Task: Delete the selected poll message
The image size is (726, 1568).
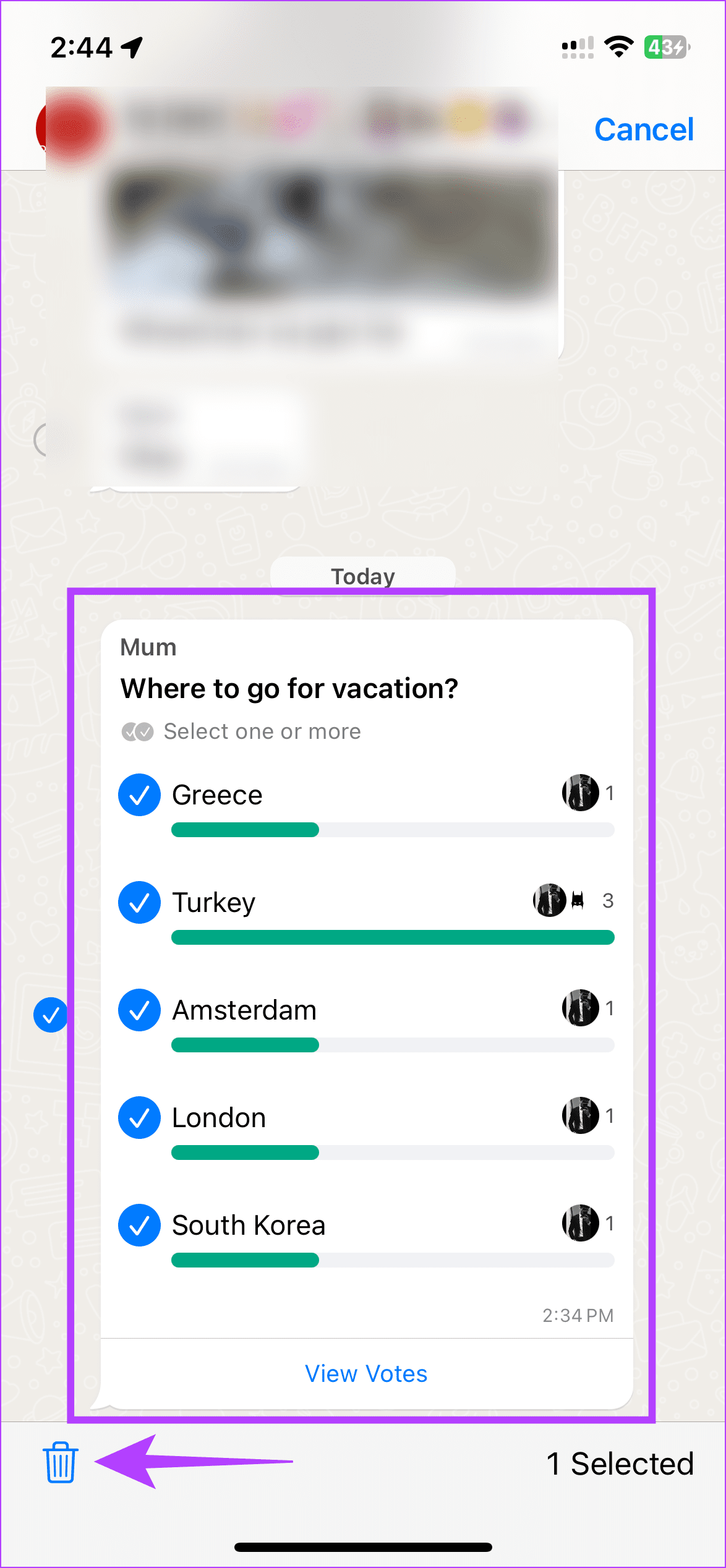Action: point(61,1462)
